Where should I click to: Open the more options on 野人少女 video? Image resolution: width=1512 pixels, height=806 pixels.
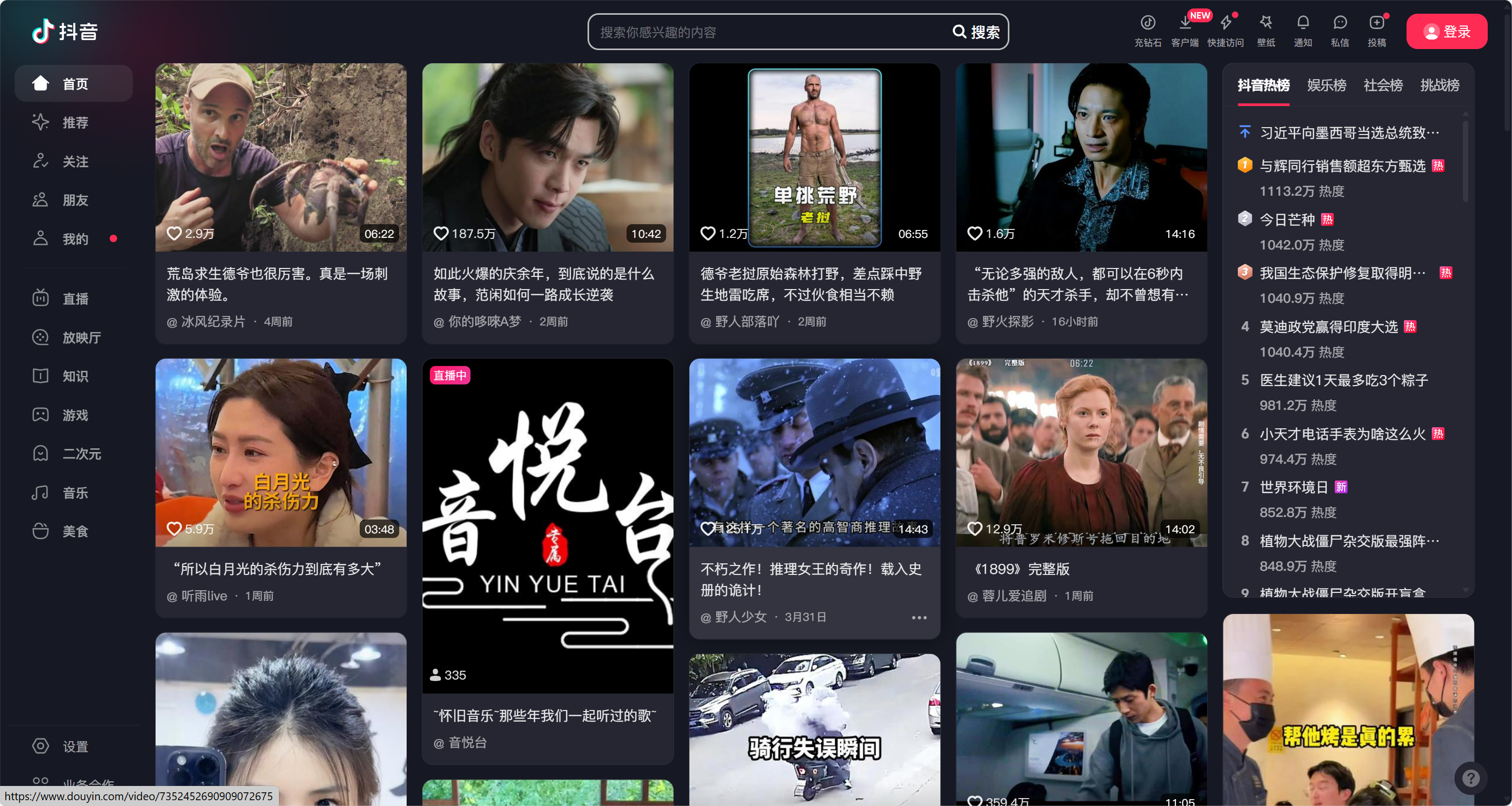point(919,617)
